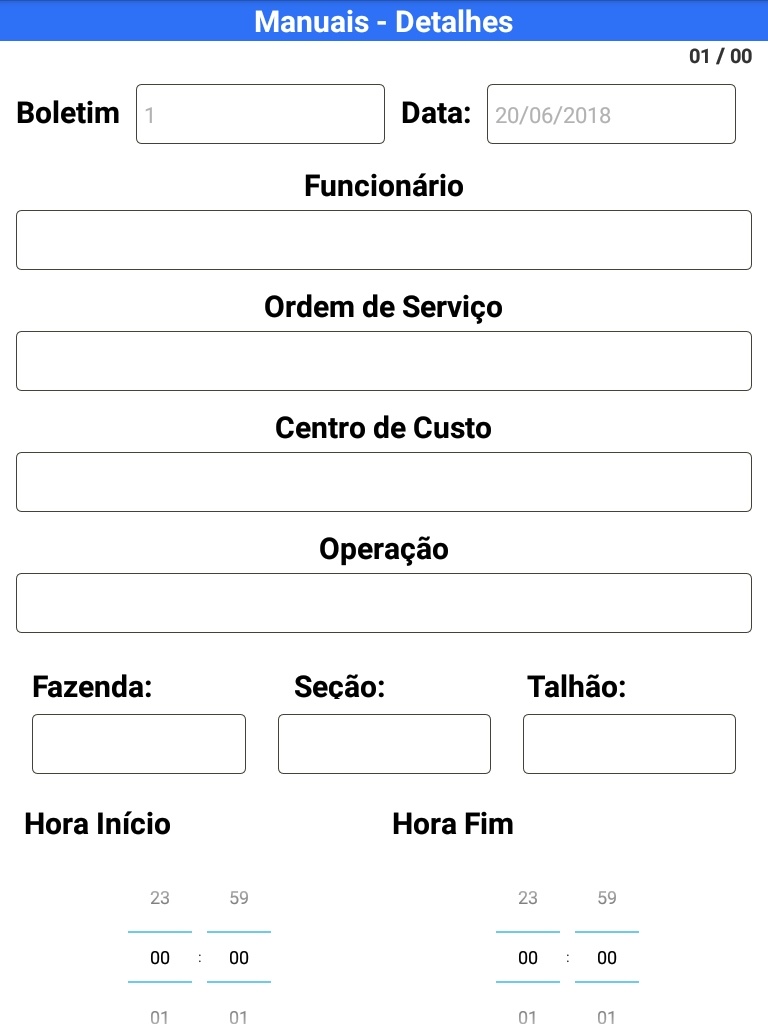This screenshot has height=1024, width=768.
Task: Tap the Boletim number field
Action: click(260, 114)
